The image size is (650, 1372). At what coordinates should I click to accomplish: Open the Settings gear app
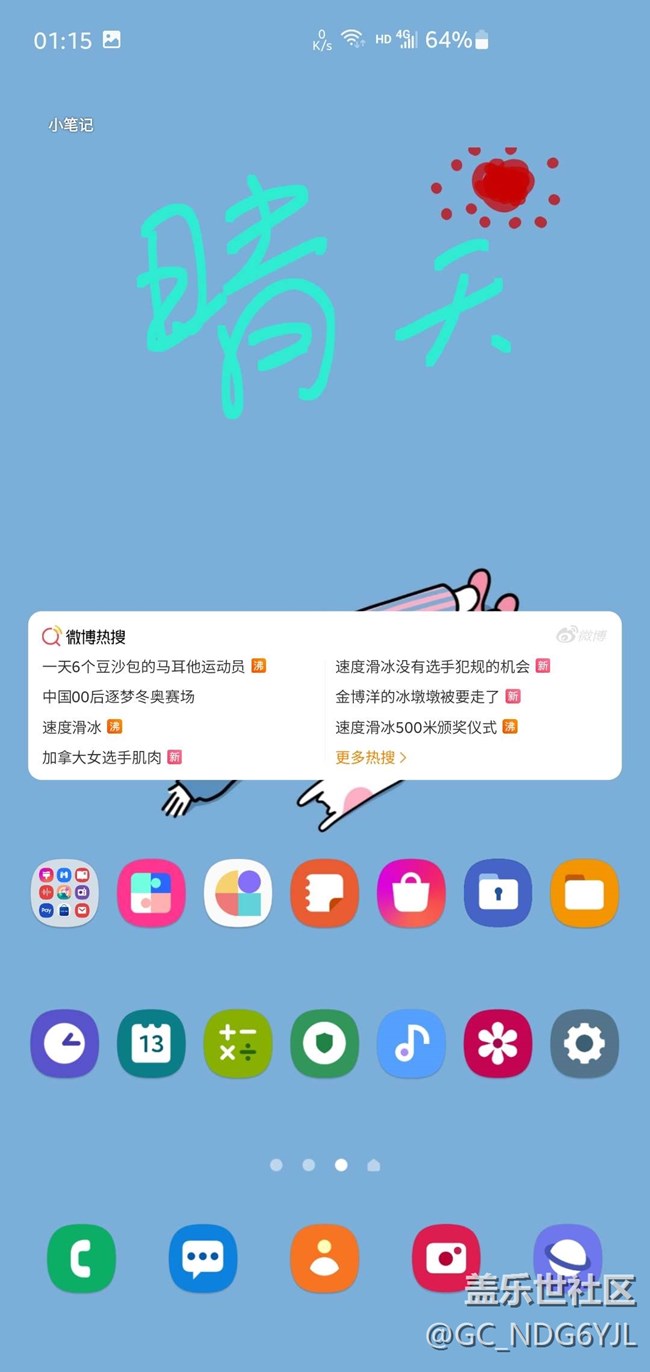(584, 1043)
